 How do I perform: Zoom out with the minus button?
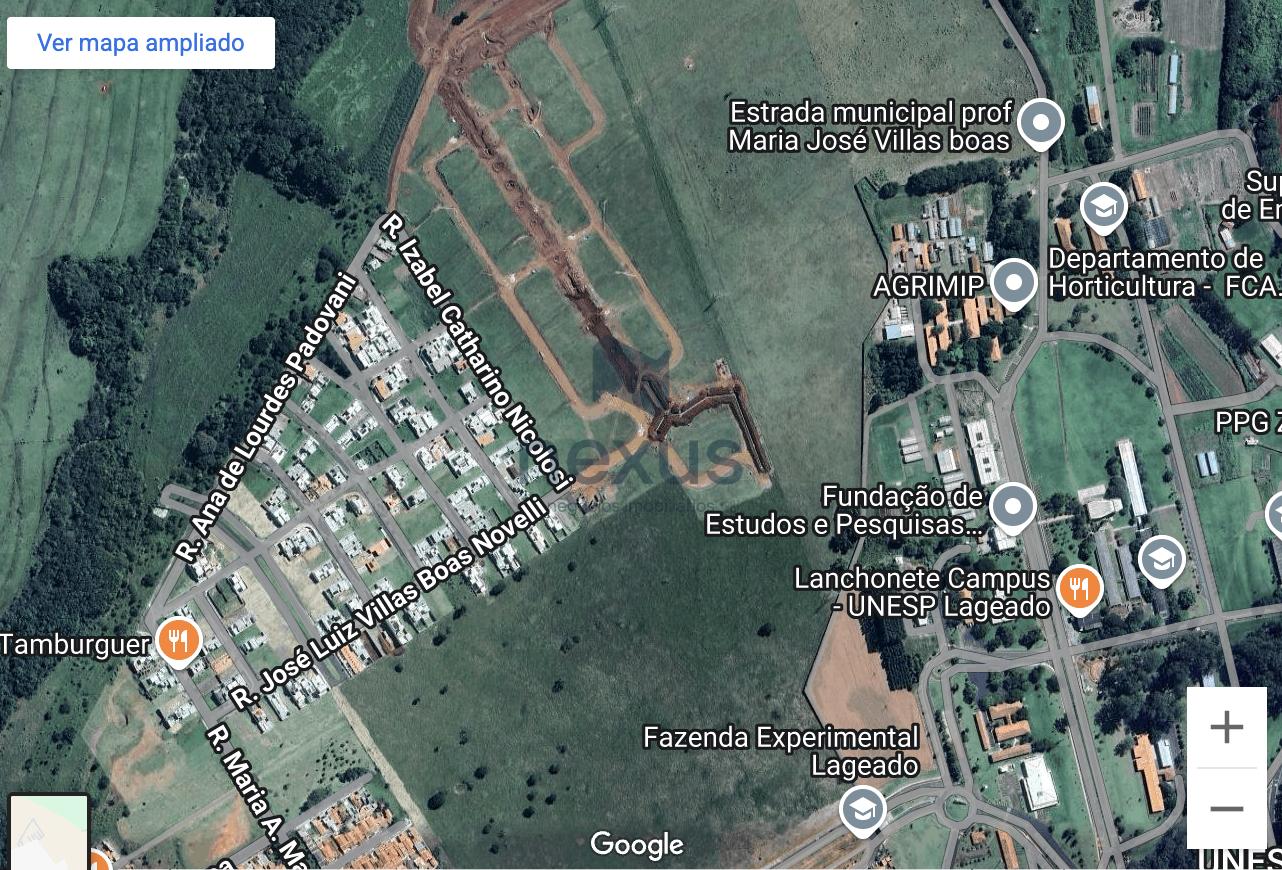(x=1226, y=809)
